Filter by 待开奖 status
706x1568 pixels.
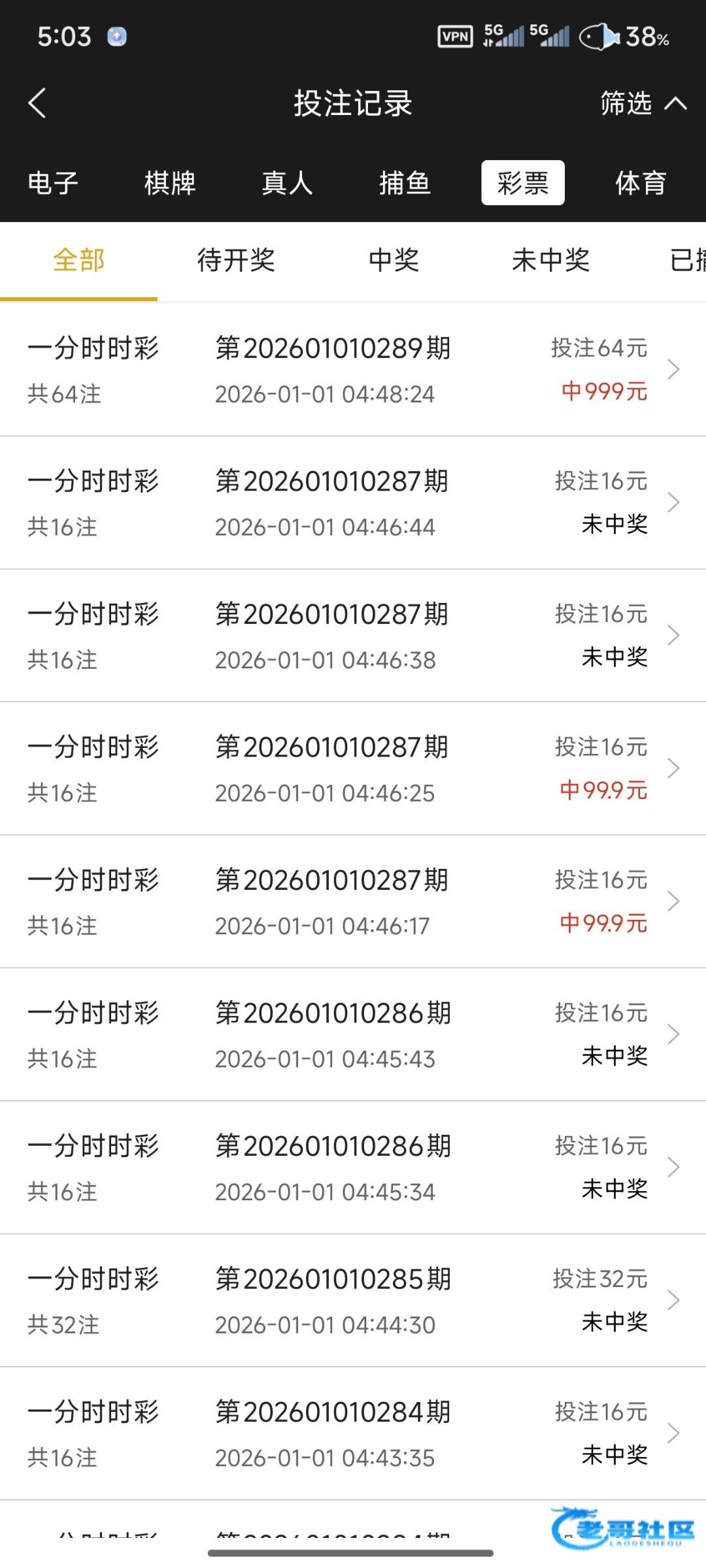coord(236,261)
